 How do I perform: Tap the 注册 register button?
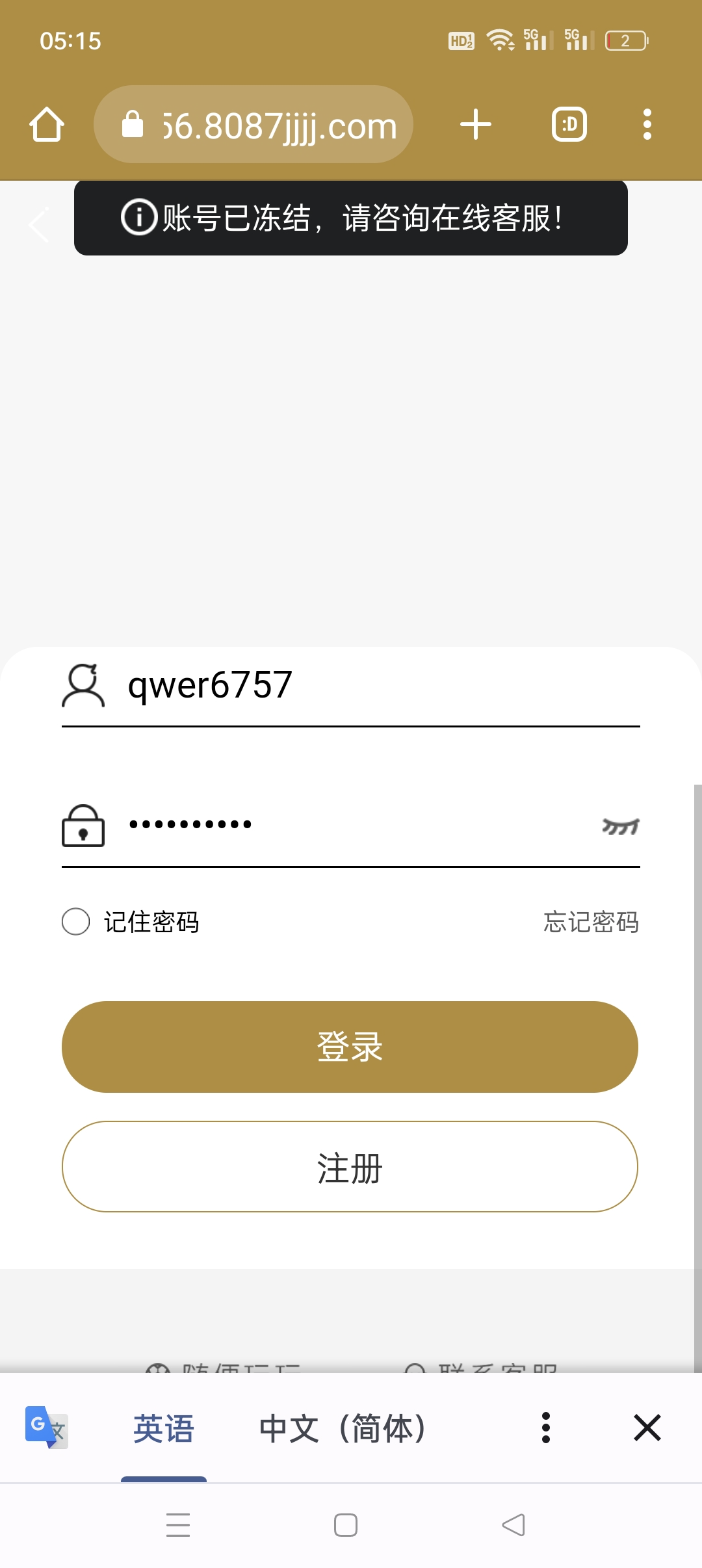tap(350, 1167)
